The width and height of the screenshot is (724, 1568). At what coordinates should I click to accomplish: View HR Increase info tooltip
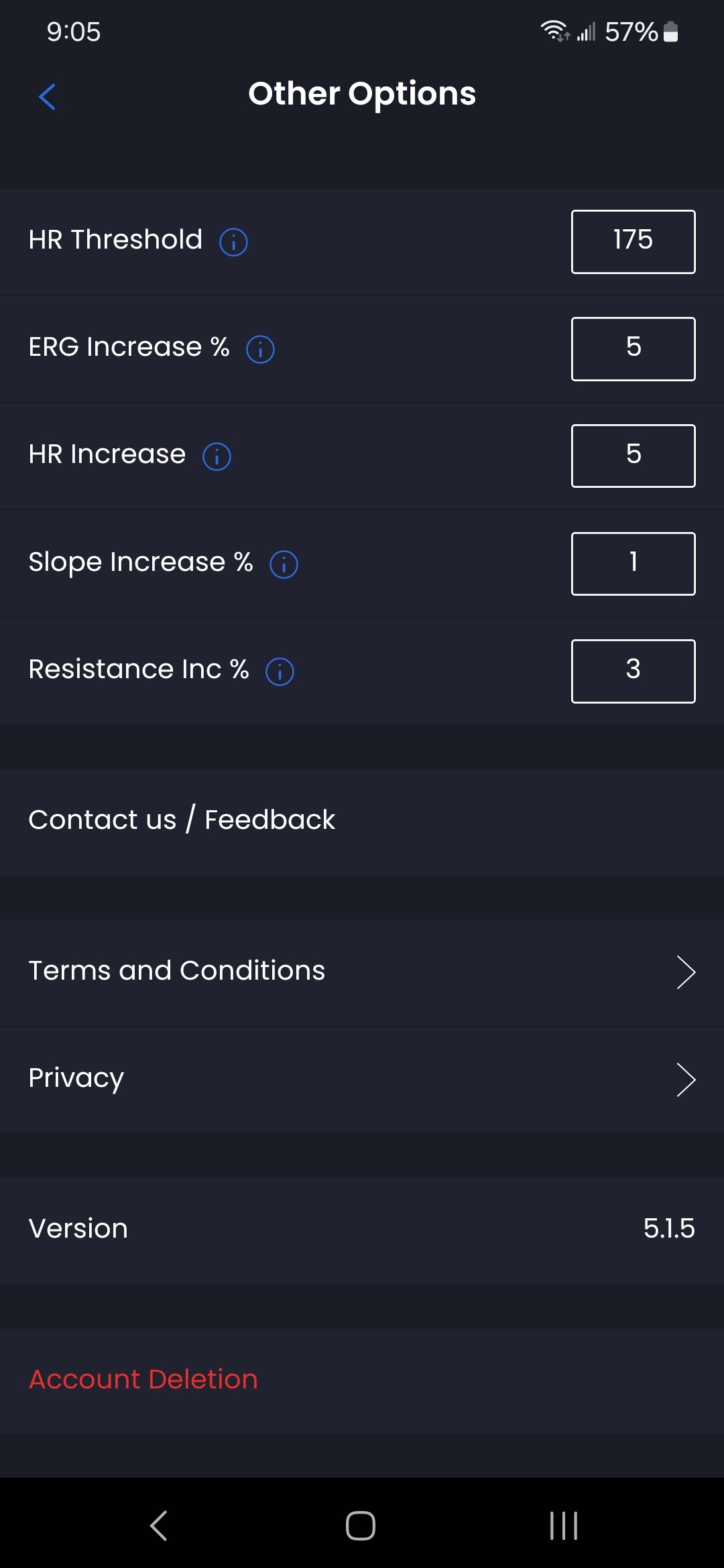tap(217, 456)
